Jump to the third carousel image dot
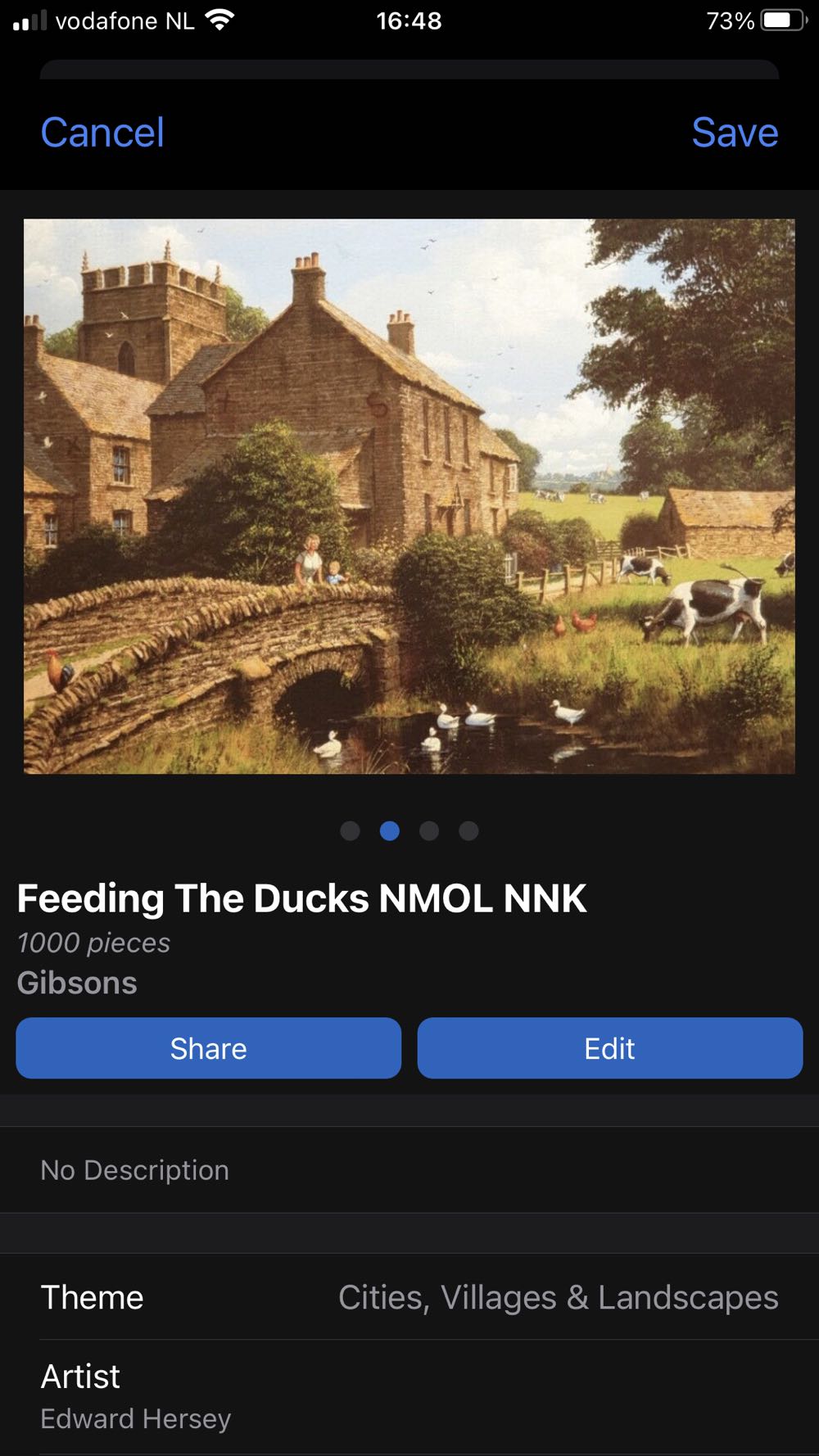819x1456 pixels. coord(429,831)
